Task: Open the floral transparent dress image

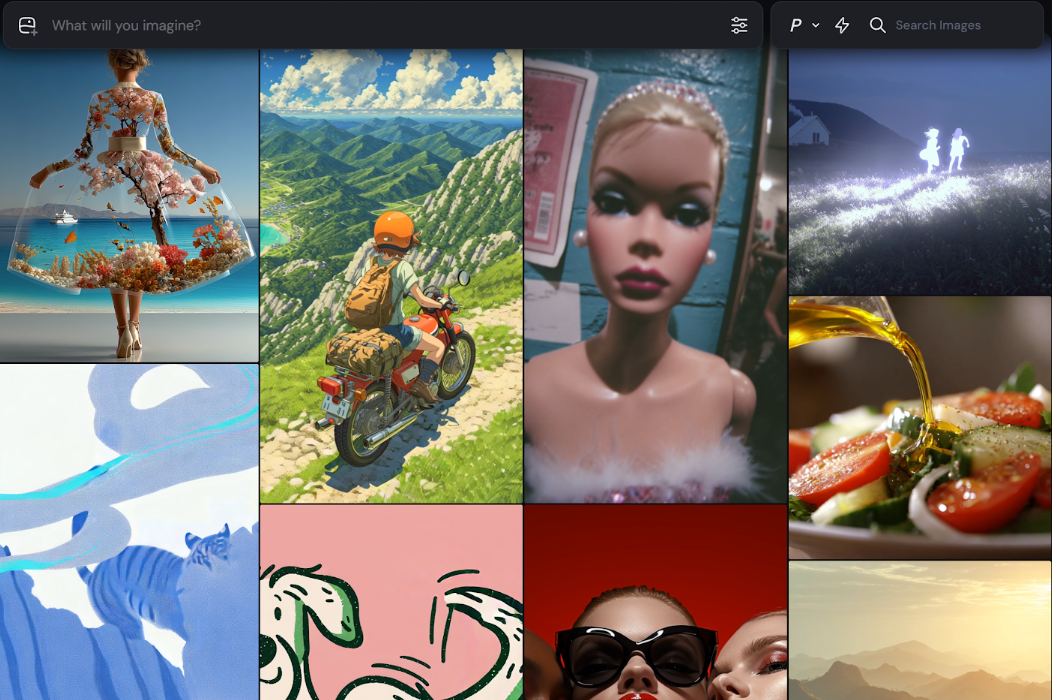Action: pos(129,205)
